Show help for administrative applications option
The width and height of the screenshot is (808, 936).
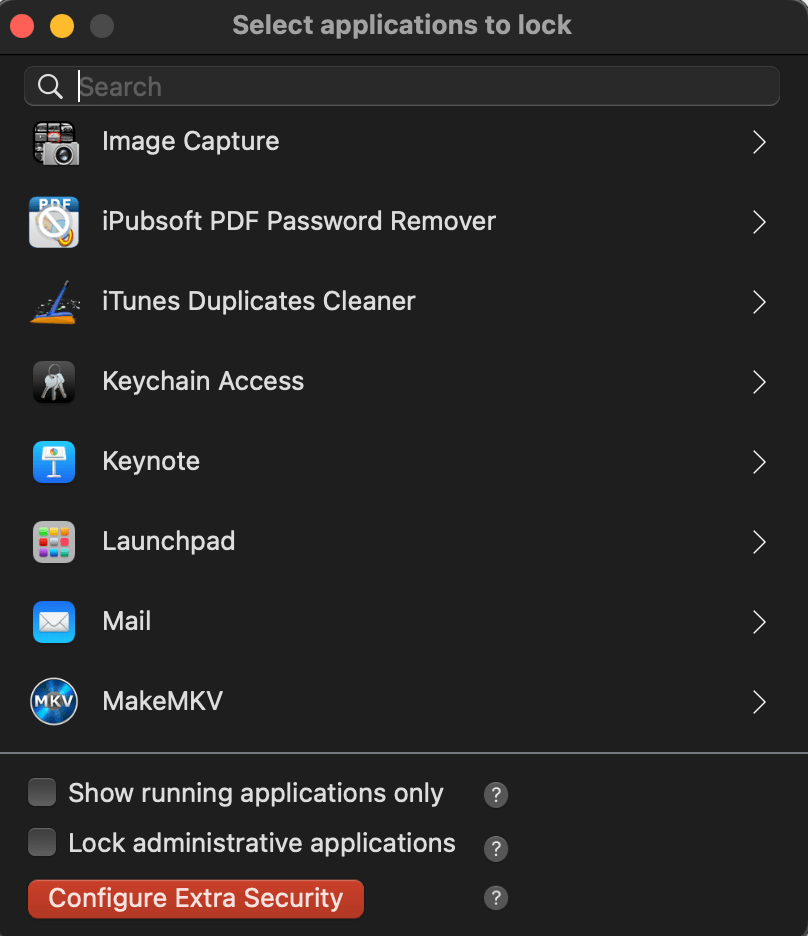496,849
